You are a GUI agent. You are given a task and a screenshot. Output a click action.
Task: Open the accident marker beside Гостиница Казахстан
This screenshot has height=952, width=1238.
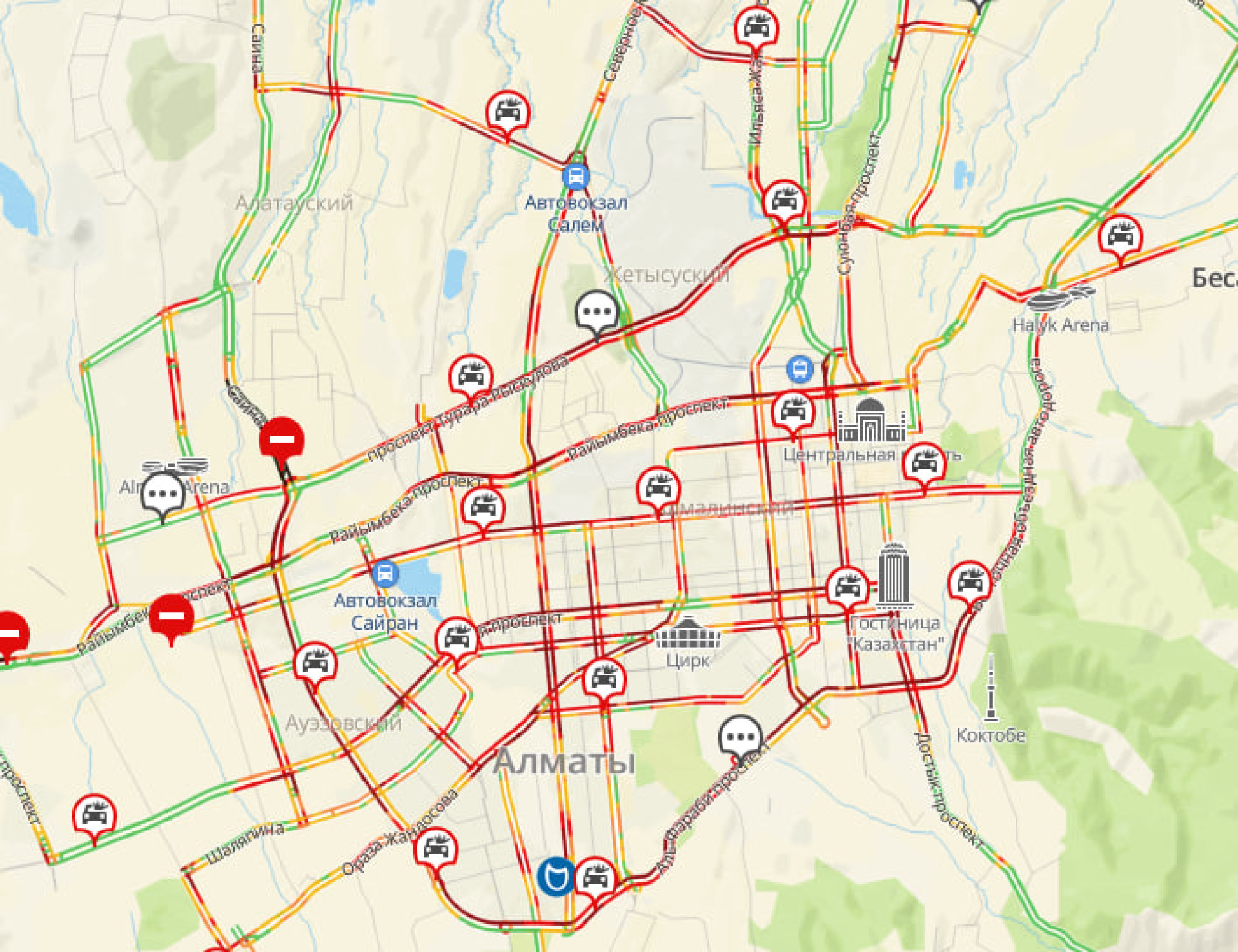[847, 587]
